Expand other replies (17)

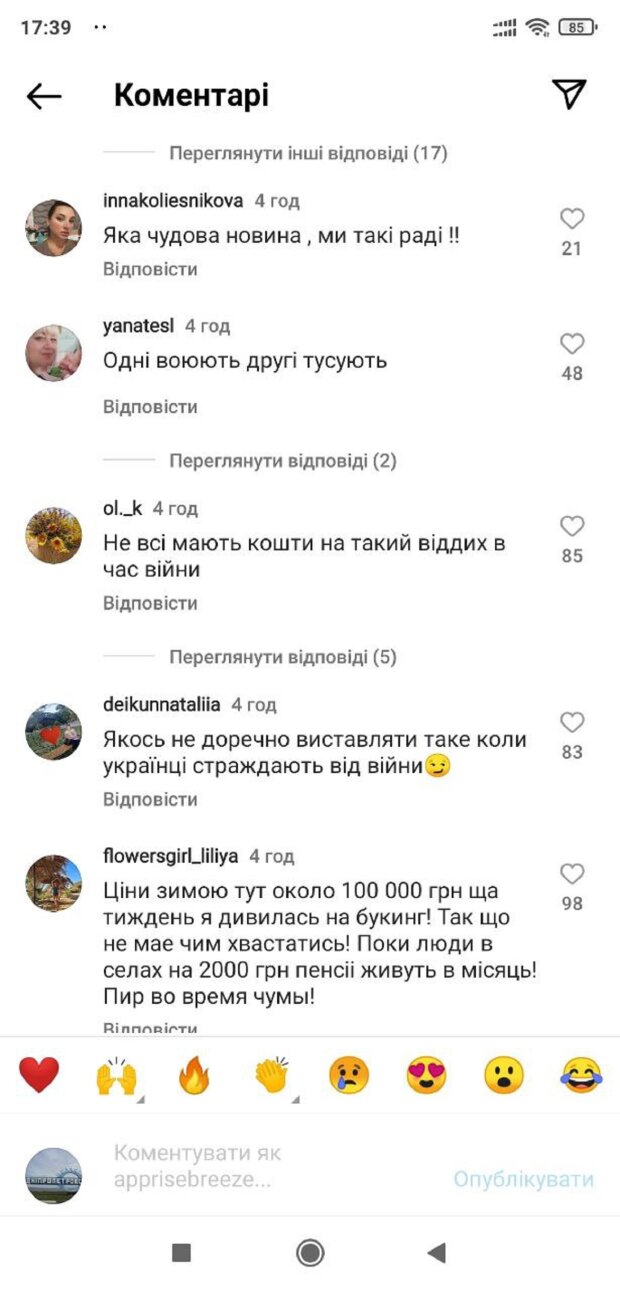pos(307,153)
